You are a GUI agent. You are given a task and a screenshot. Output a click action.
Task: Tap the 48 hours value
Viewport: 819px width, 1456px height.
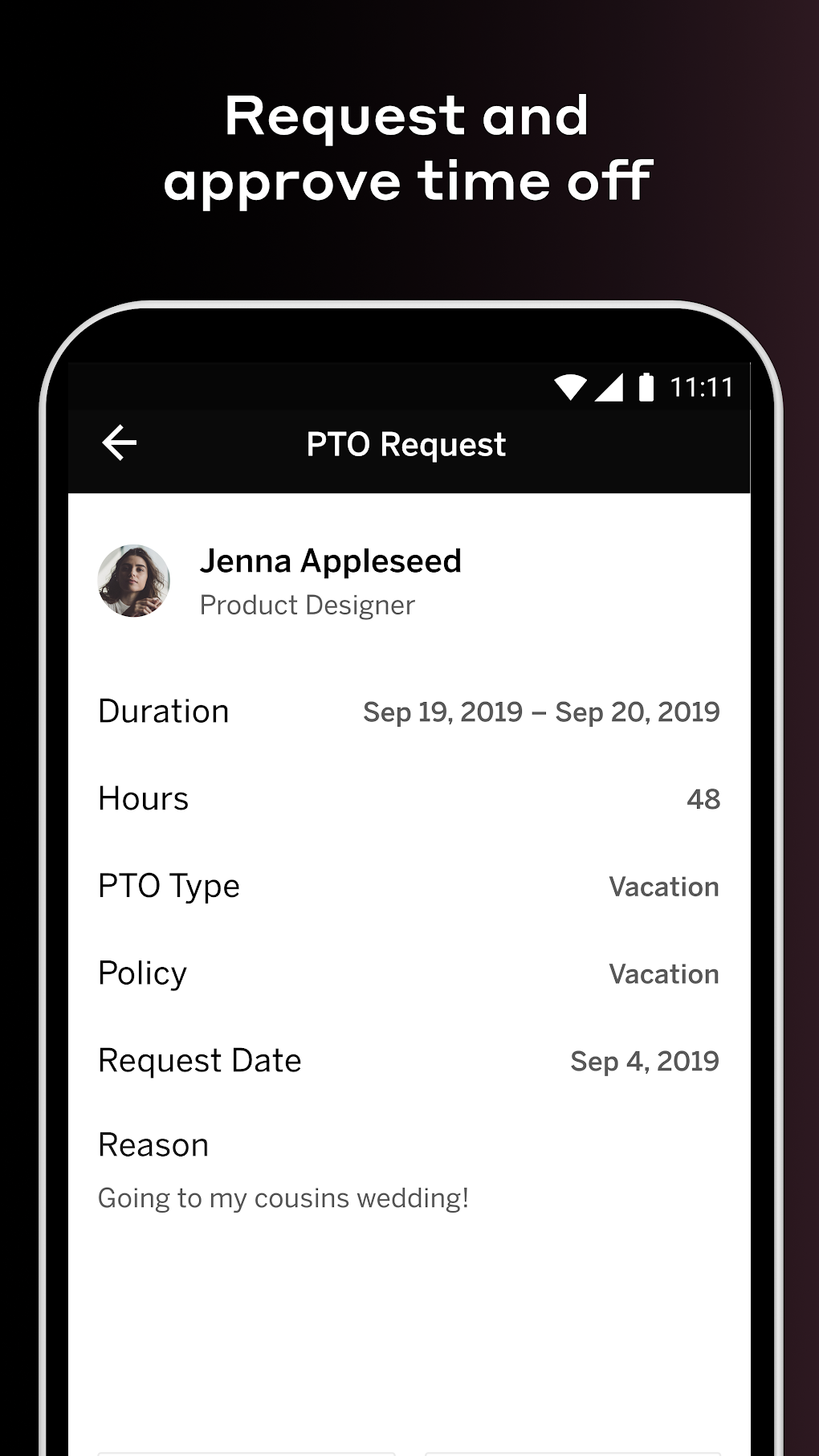704,799
